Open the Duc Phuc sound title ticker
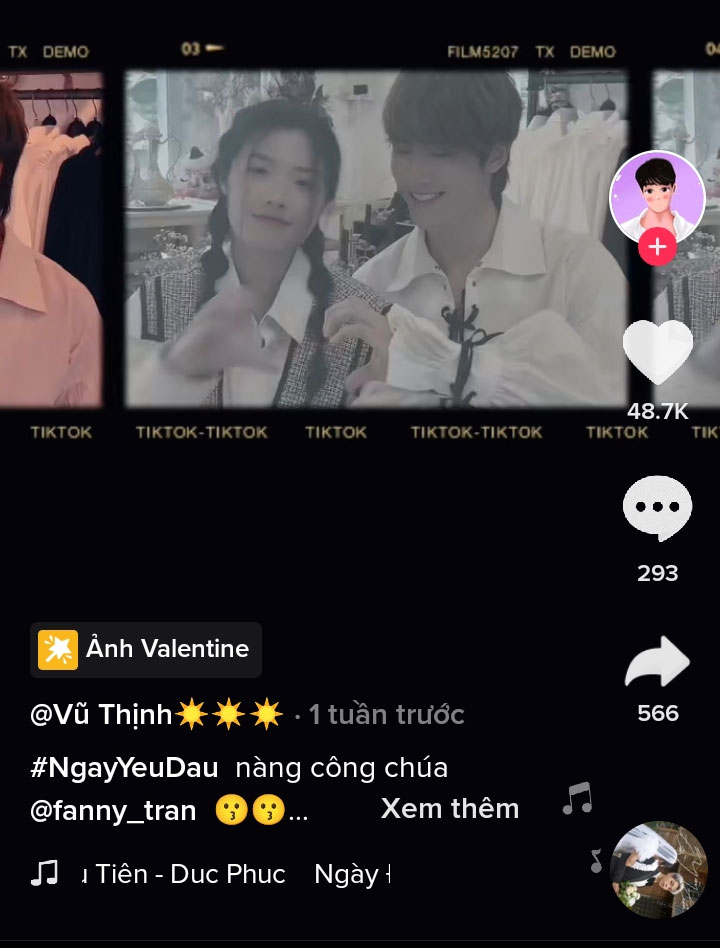 click(235, 874)
